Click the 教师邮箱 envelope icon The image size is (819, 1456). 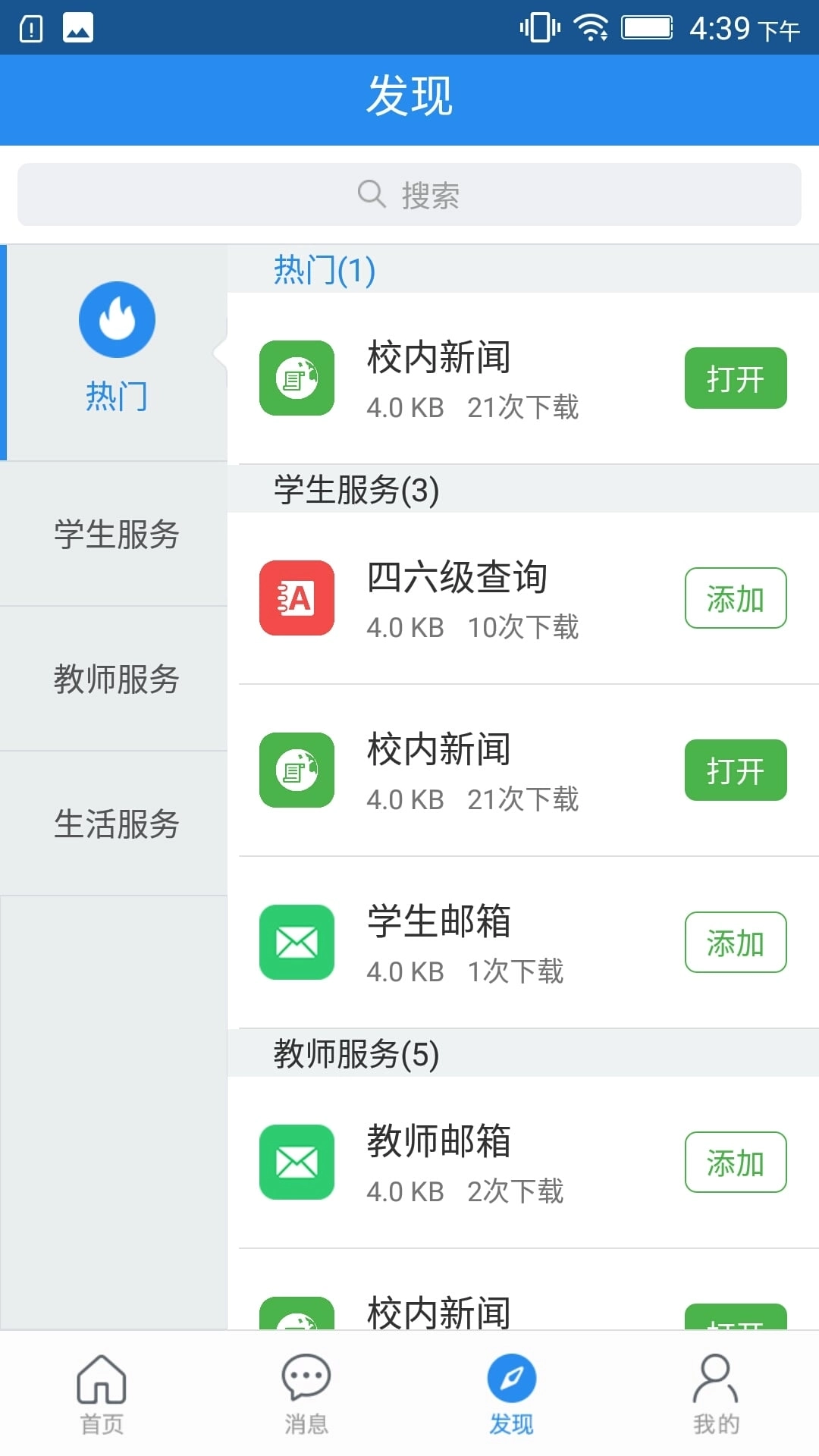pos(296,1163)
